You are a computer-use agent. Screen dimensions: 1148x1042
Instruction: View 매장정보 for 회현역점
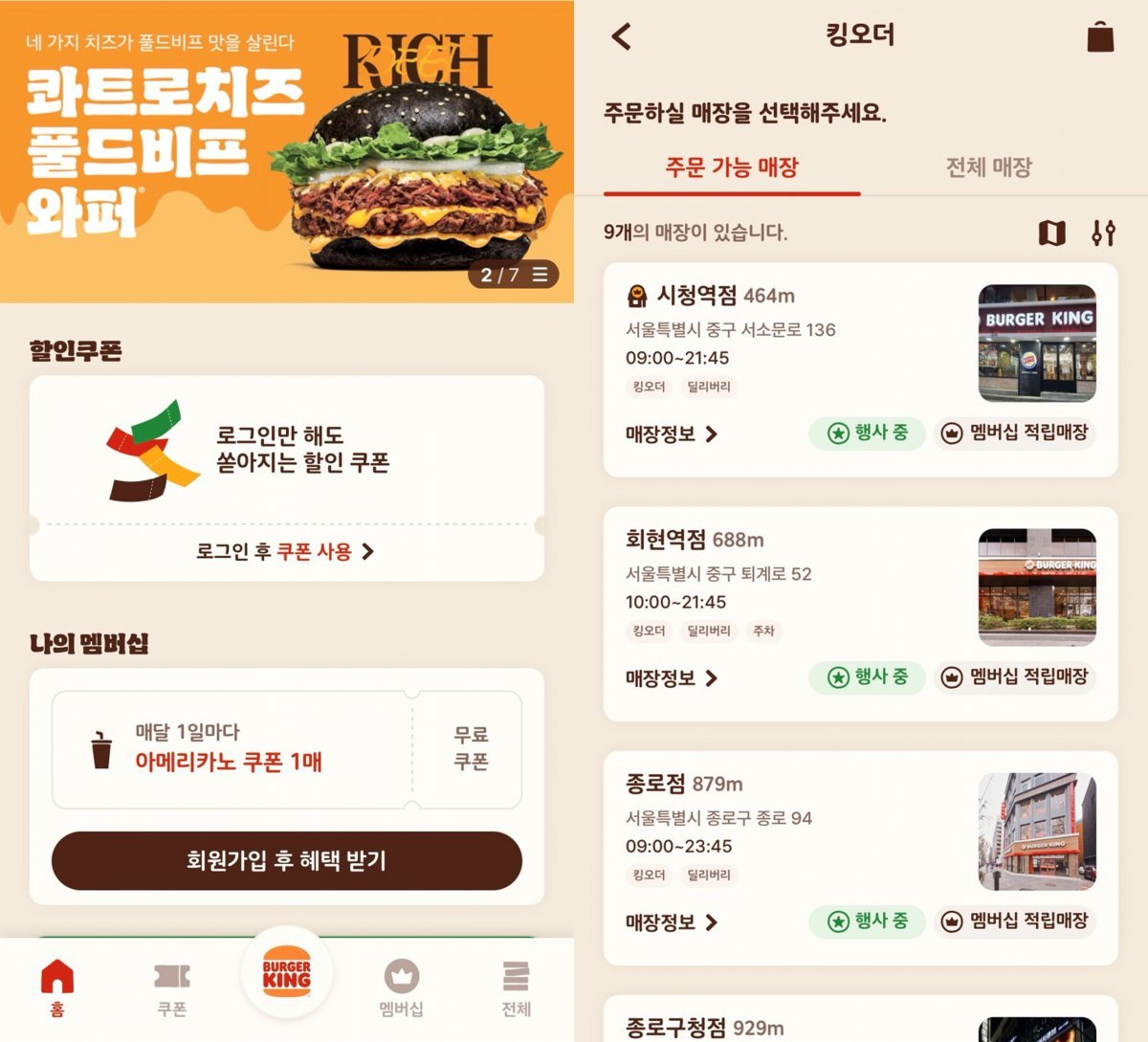pyautogui.click(x=672, y=678)
